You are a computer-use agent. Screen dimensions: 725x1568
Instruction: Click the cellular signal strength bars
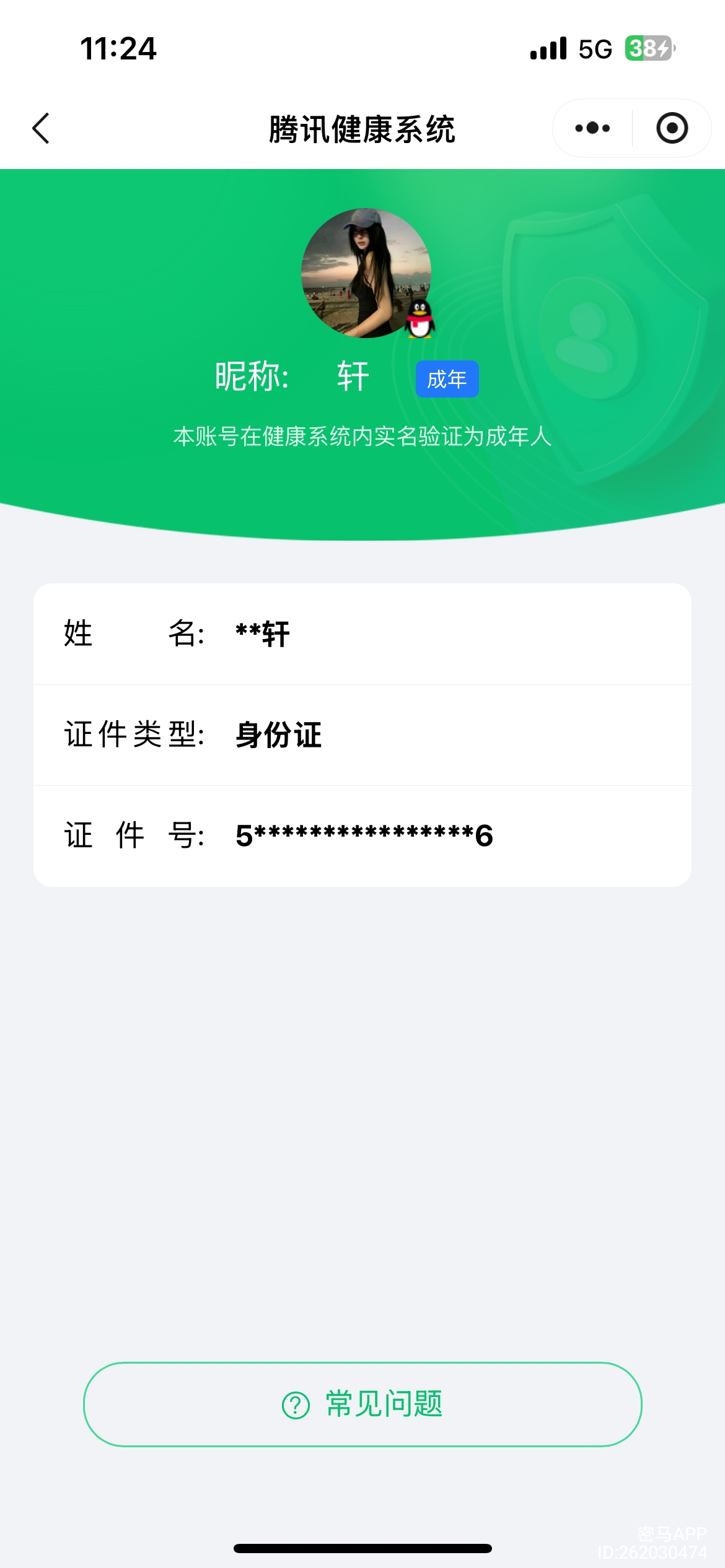pyautogui.click(x=548, y=49)
